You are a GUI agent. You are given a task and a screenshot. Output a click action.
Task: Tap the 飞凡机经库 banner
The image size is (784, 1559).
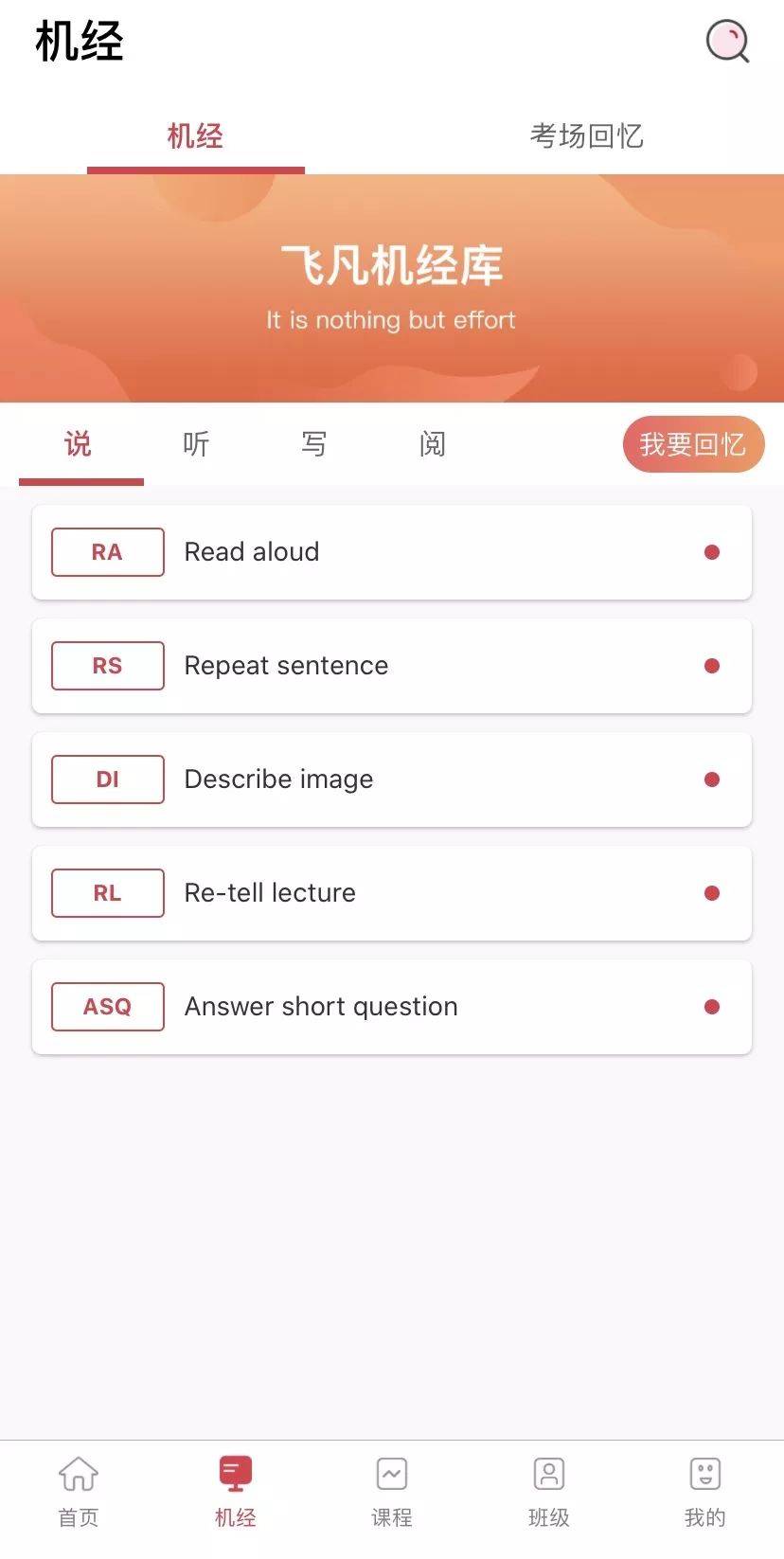392,288
